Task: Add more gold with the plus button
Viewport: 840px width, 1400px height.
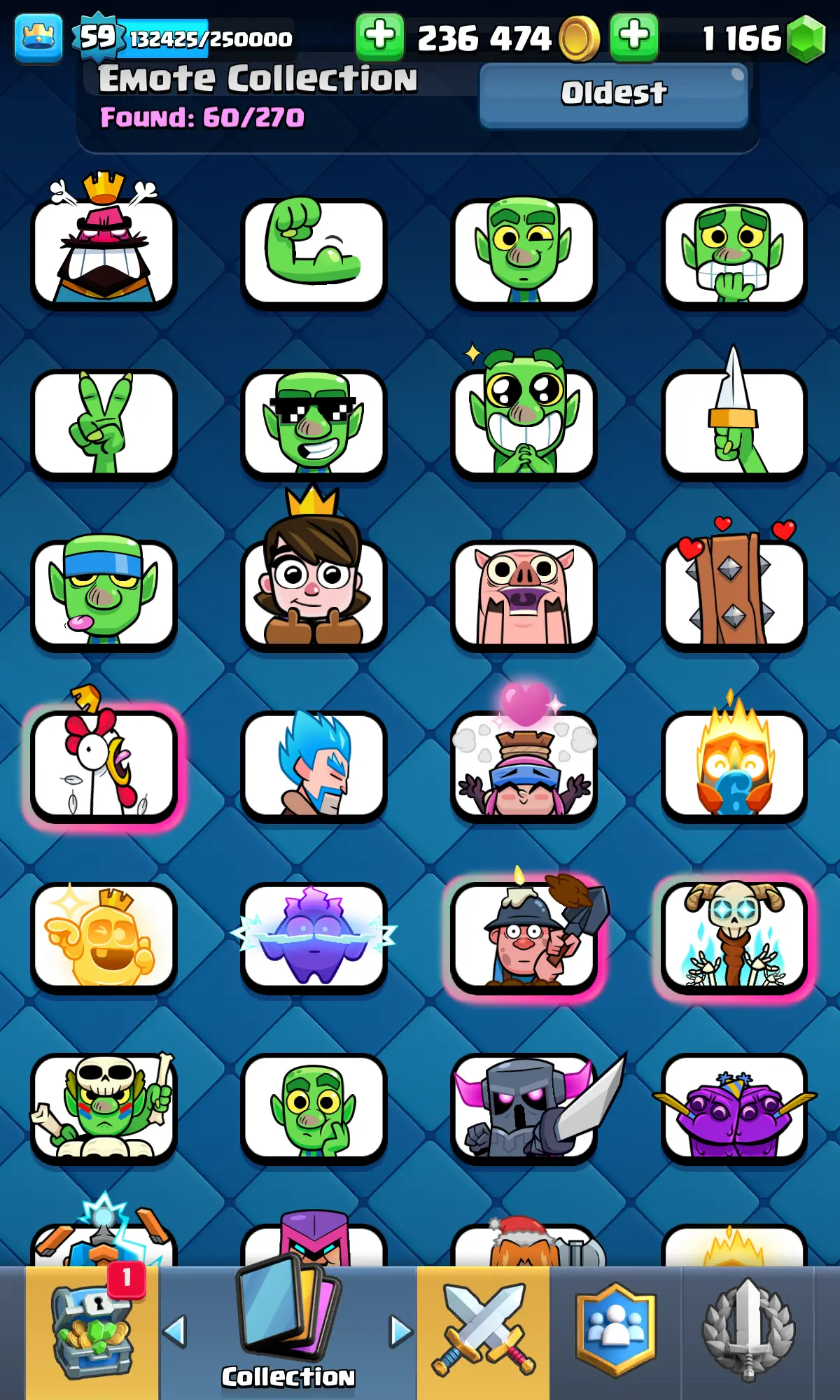Action: pyautogui.click(x=379, y=36)
